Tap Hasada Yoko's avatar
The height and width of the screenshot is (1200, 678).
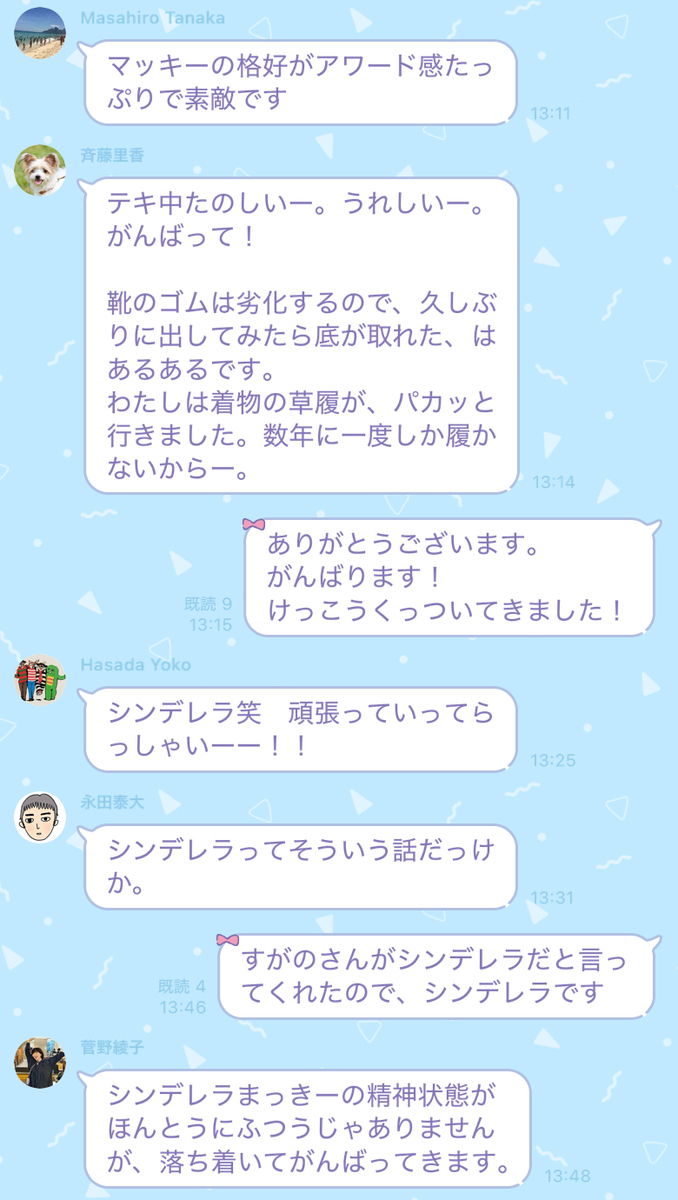click(40, 679)
